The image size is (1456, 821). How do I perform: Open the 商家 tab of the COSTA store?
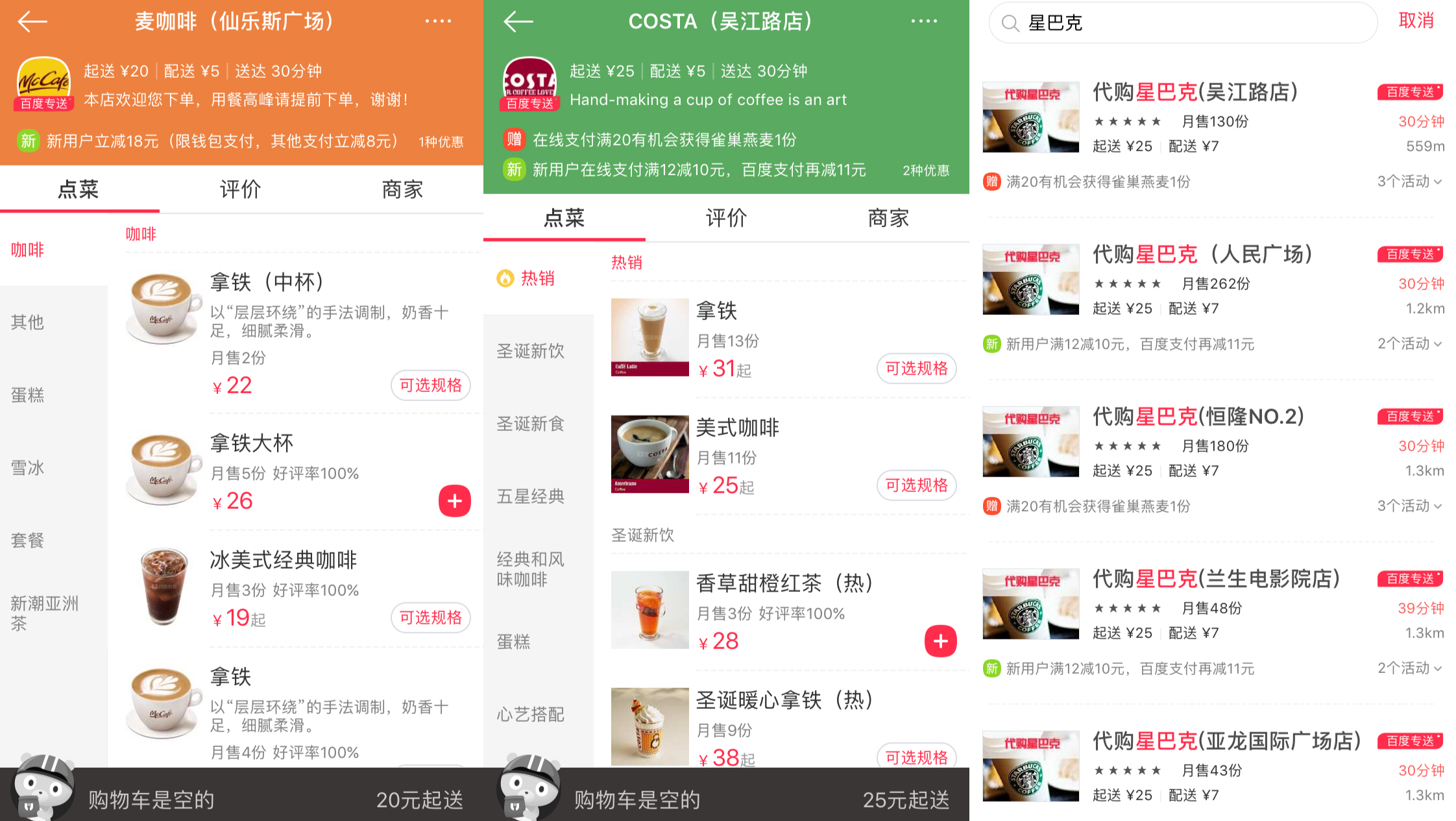pyautogui.click(x=888, y=218)
